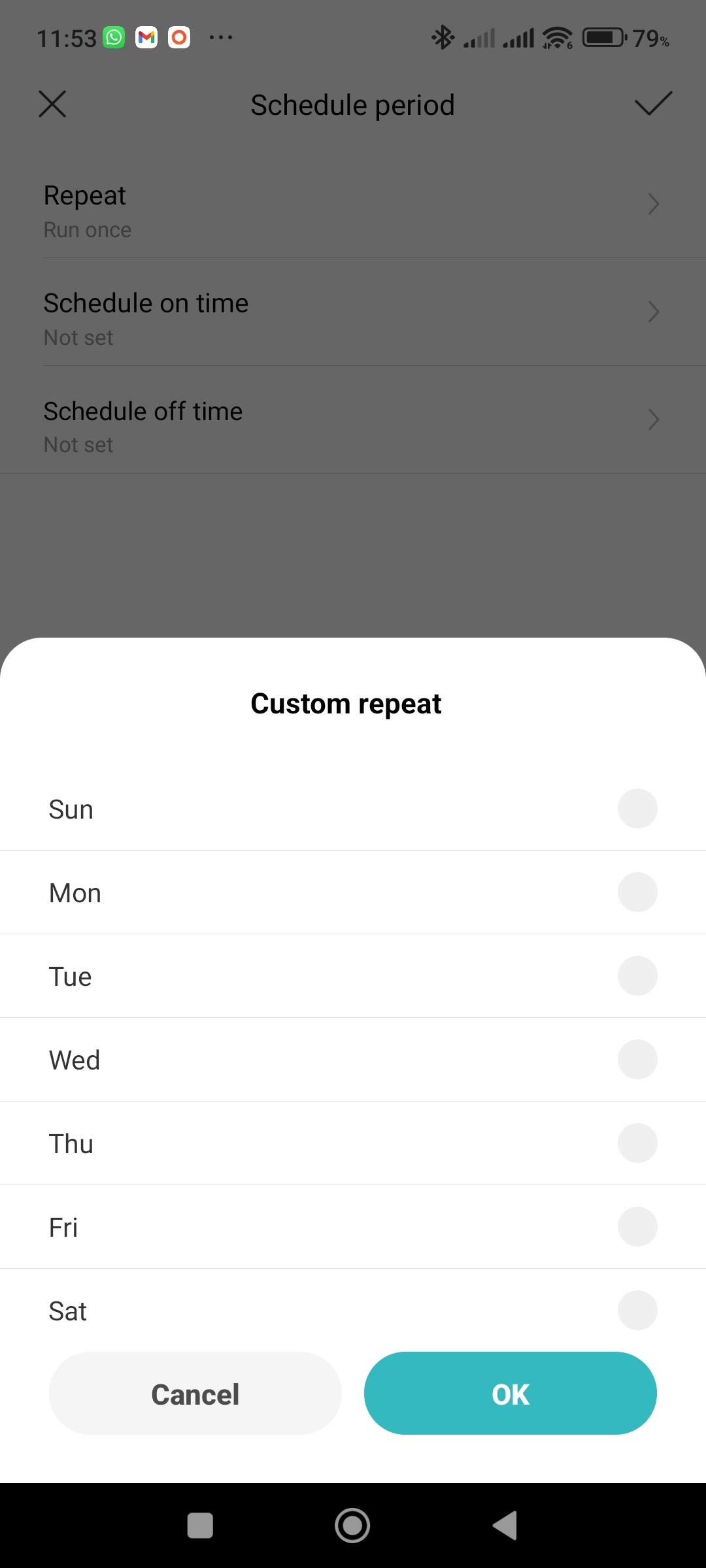
Task: Choose Thu in the day list
Action: (x=637, y=1143)
